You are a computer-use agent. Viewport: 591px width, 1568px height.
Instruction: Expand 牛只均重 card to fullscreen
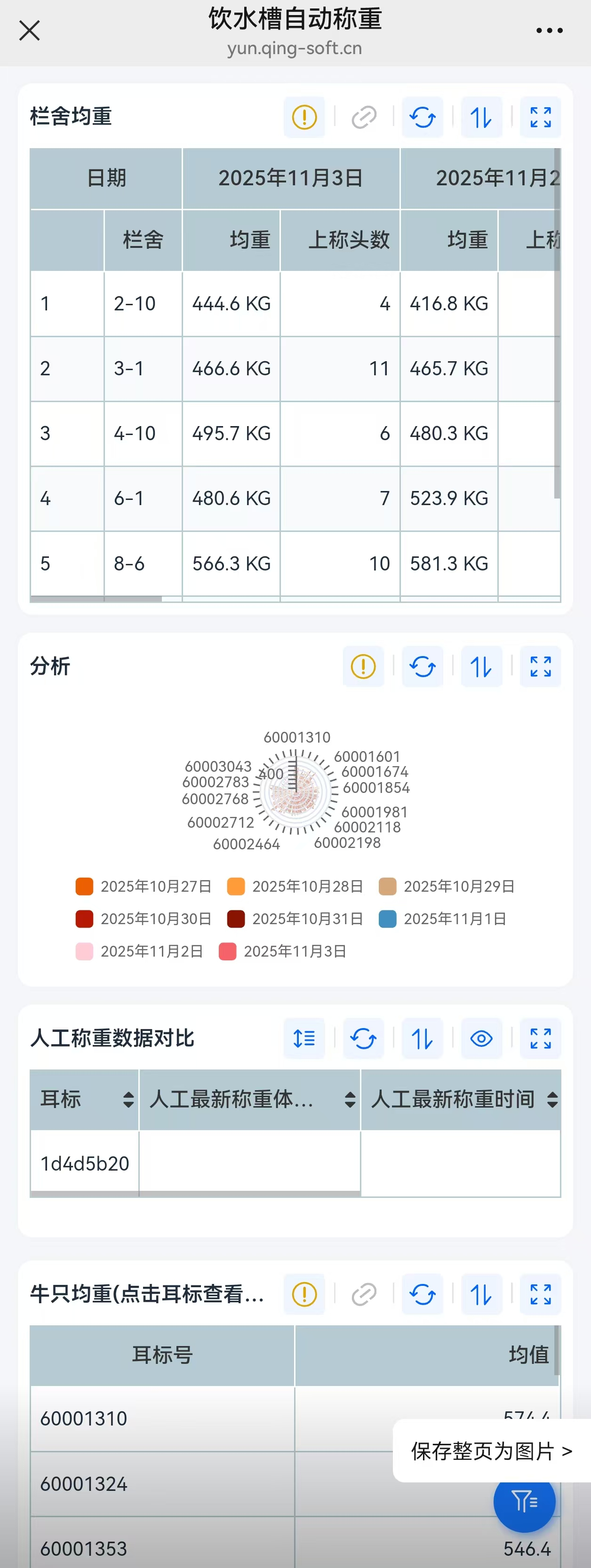[x=541, y=1294]
